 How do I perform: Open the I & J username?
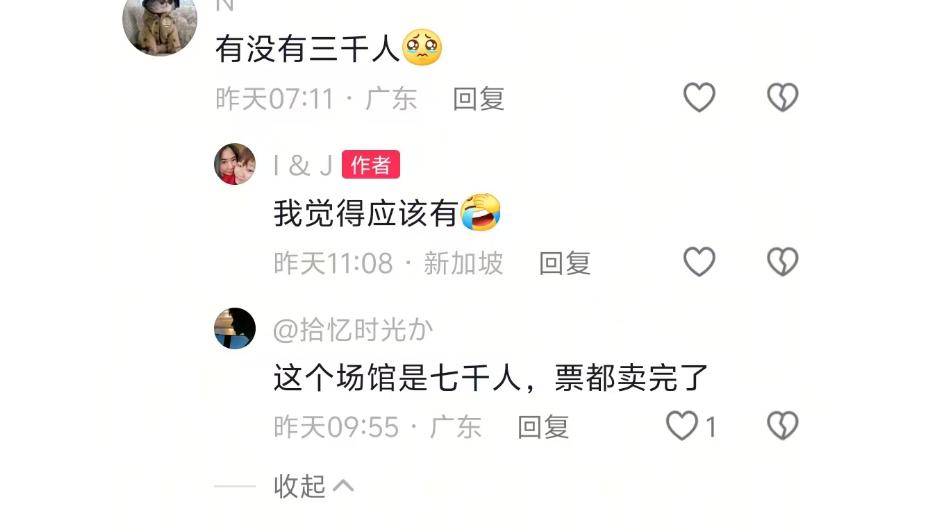302,165
